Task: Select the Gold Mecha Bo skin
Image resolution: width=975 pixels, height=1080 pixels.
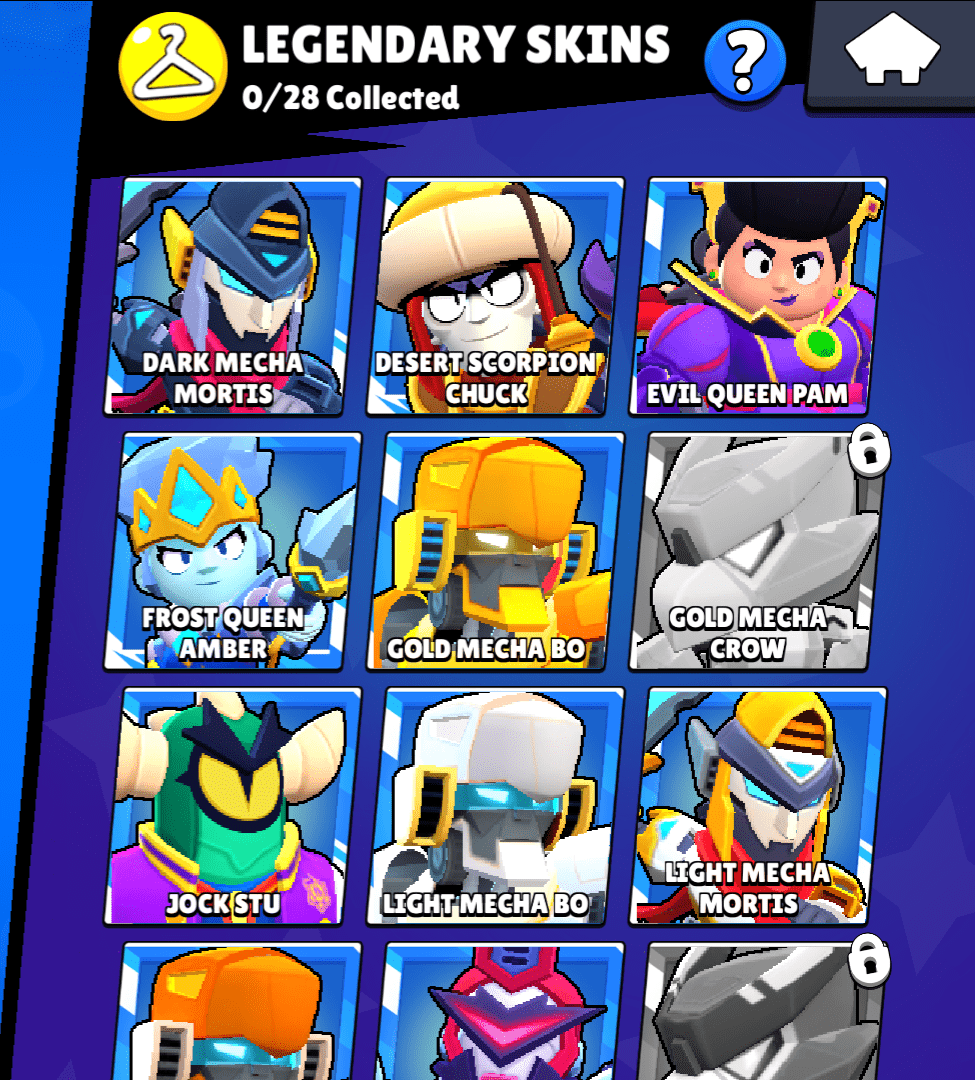Action: pyautogui.click(x=495, y=550)
